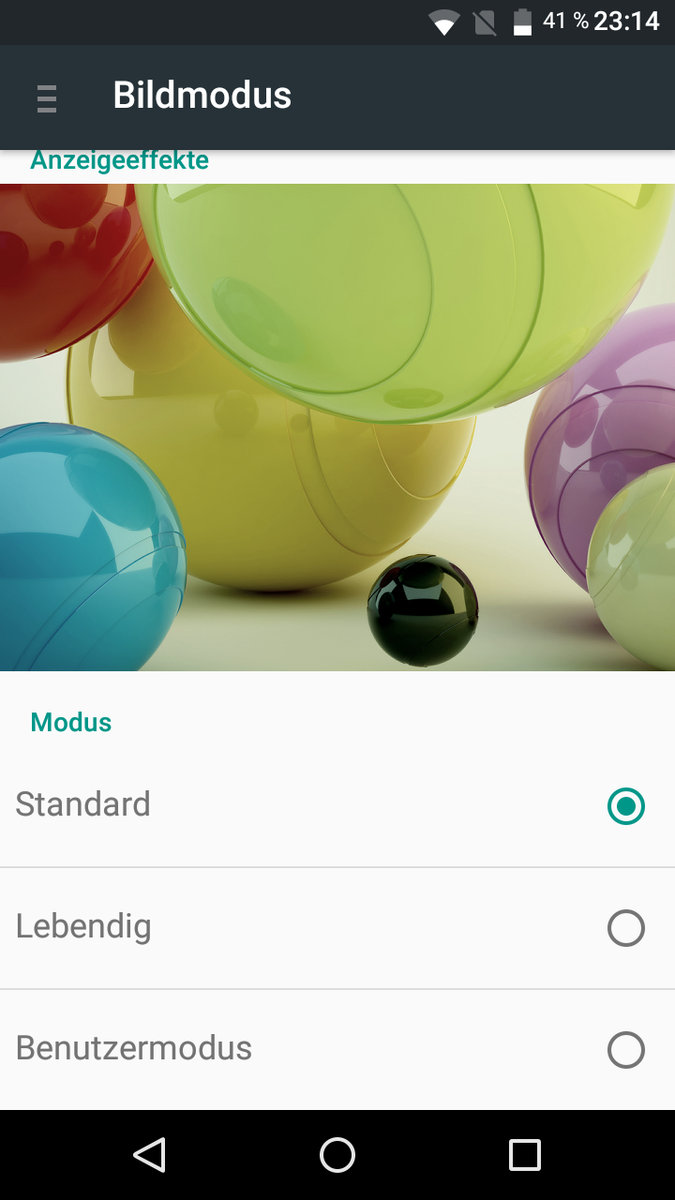Open the drawer menu next to Bildmodus
The width and height of the screenshot is (675, 1200).
(46, 97)
